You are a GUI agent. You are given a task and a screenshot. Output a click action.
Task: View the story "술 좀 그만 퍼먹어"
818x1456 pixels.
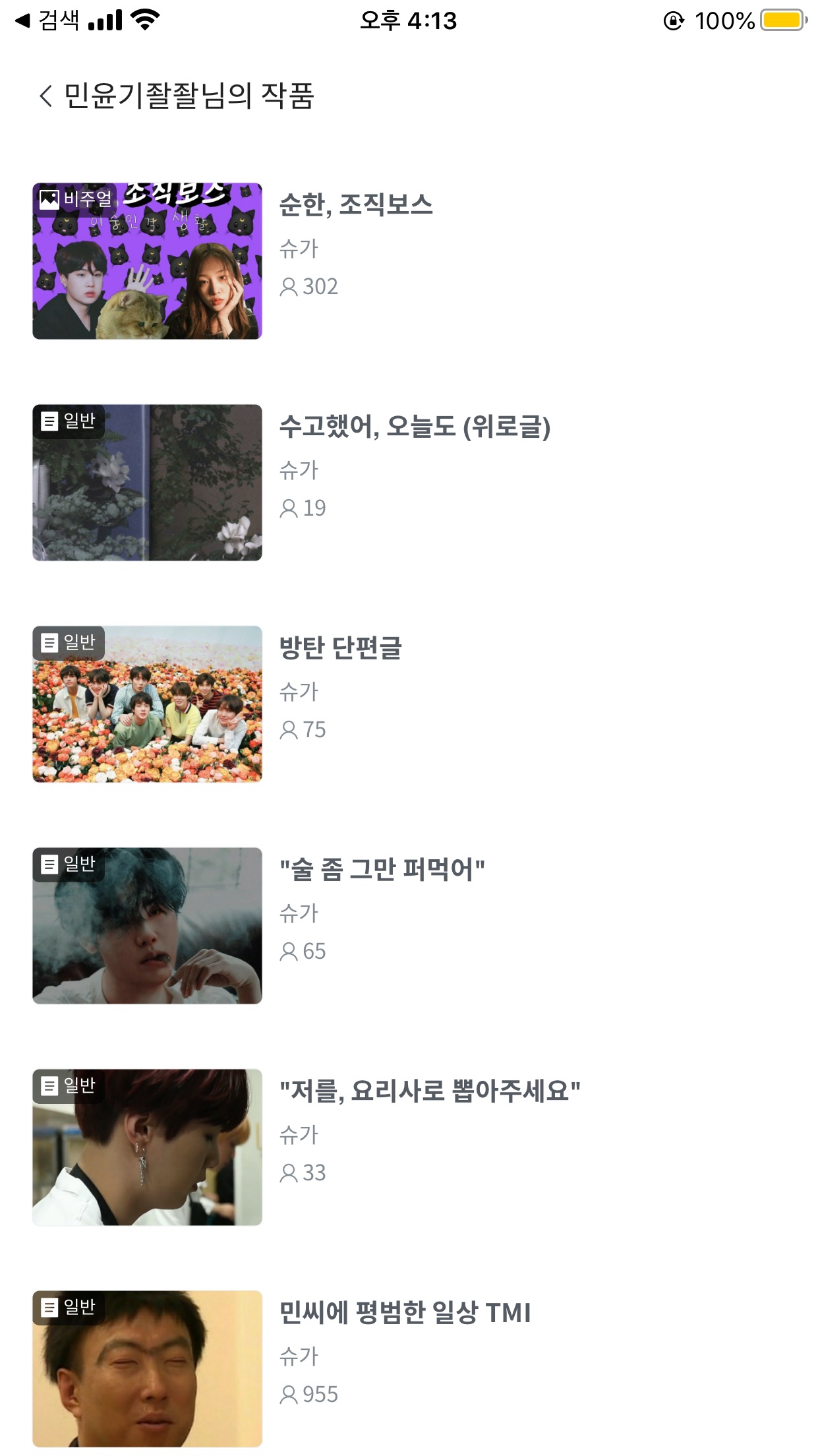[382, 870]
